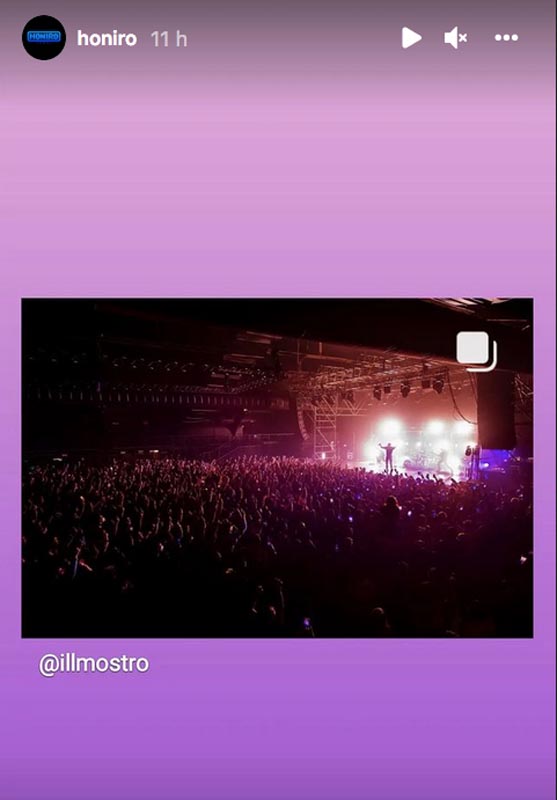Unmute the story sound

coord(455,38)
